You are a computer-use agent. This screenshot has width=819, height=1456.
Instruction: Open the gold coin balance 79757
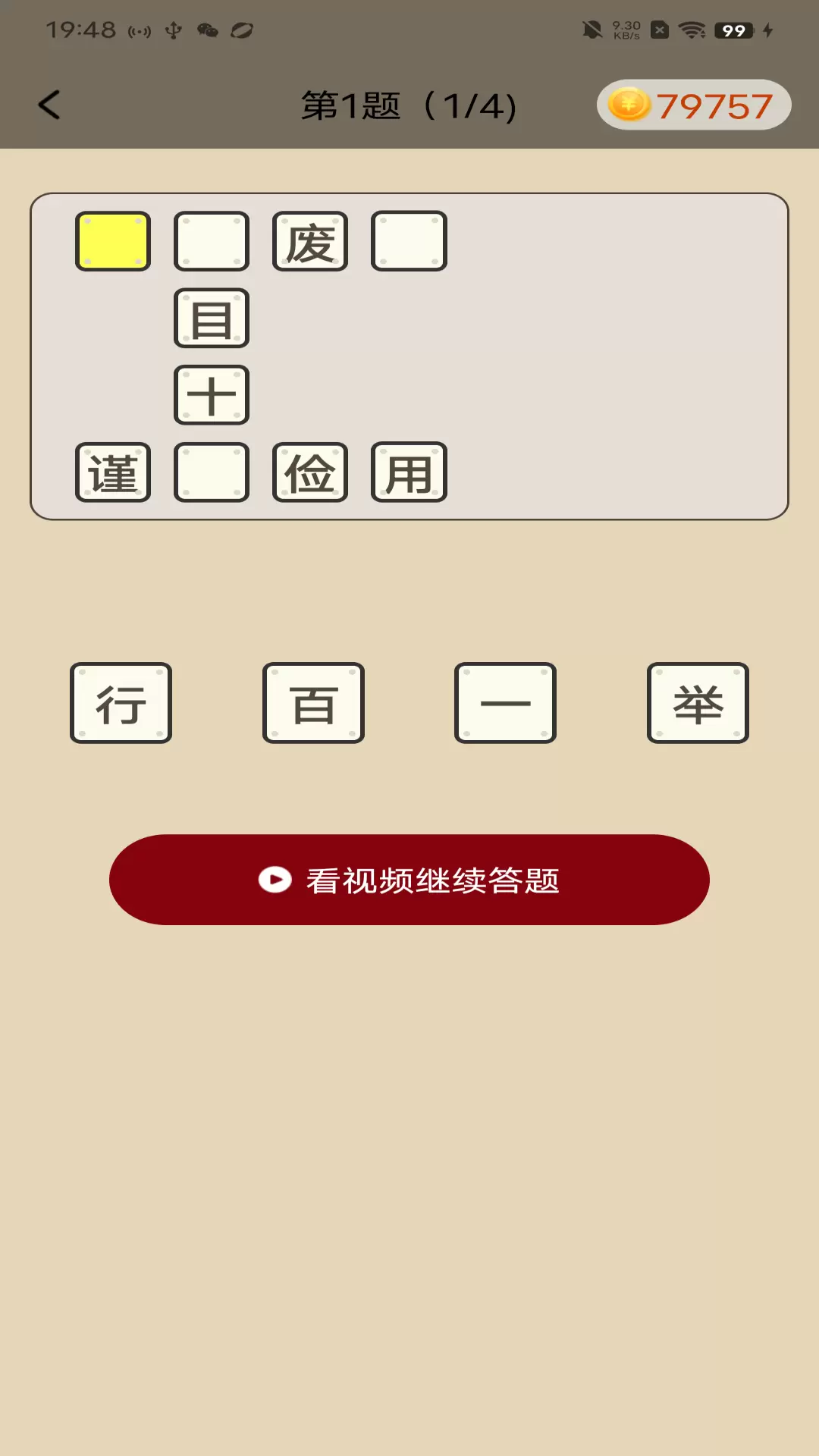tap(694, 105)
